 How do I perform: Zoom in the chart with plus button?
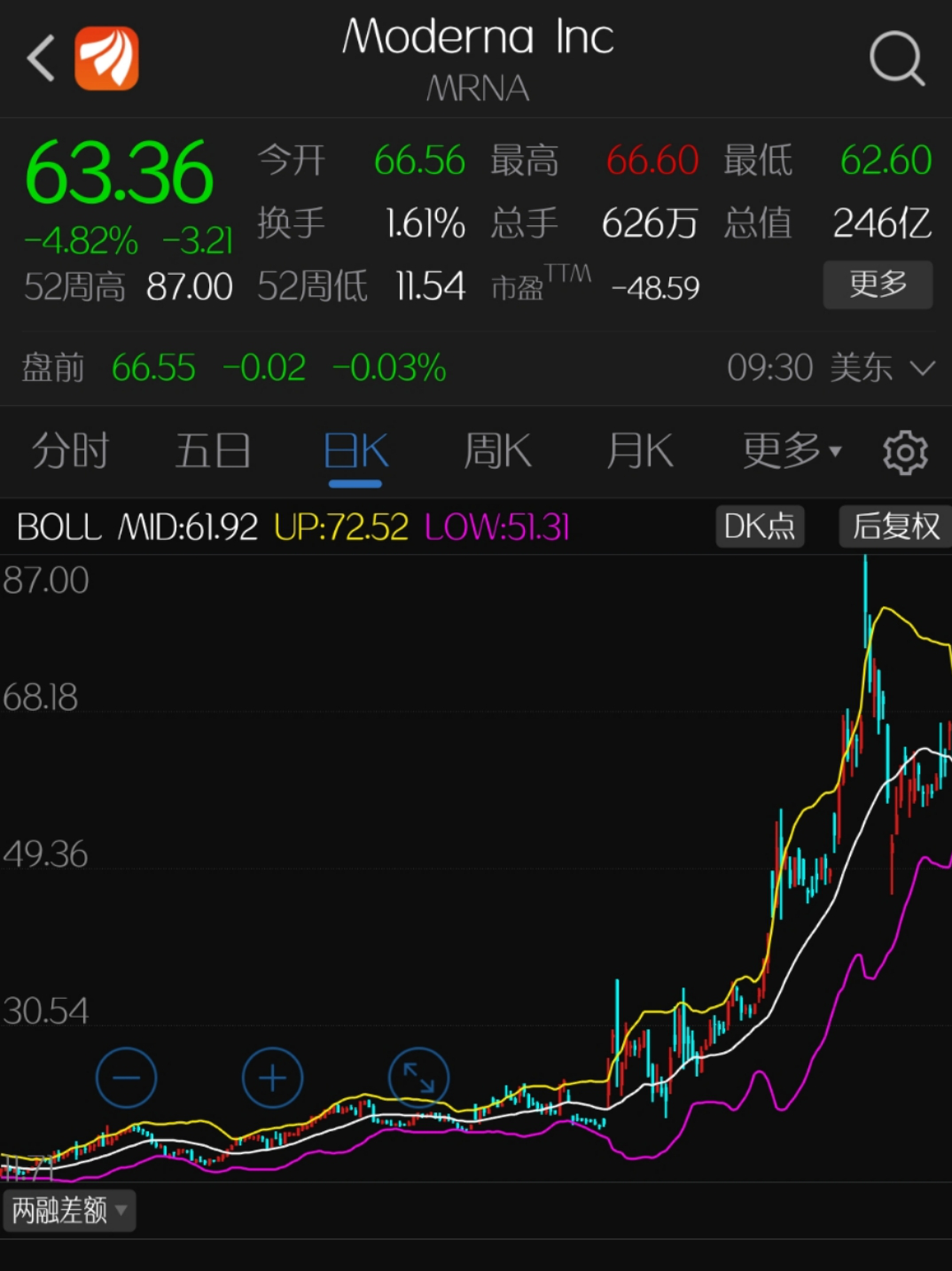pos(272,1078)
